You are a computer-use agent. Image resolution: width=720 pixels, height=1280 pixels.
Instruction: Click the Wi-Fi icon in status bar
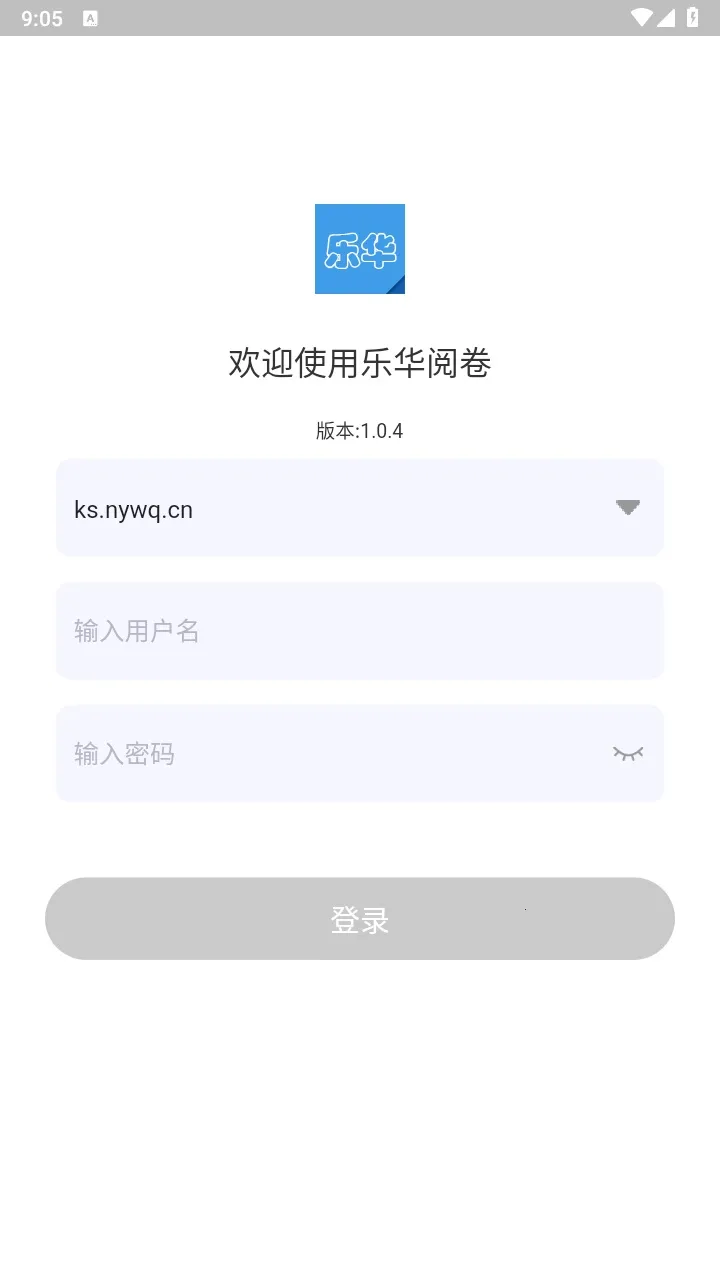pyautogui.click(x=641, y=17)
